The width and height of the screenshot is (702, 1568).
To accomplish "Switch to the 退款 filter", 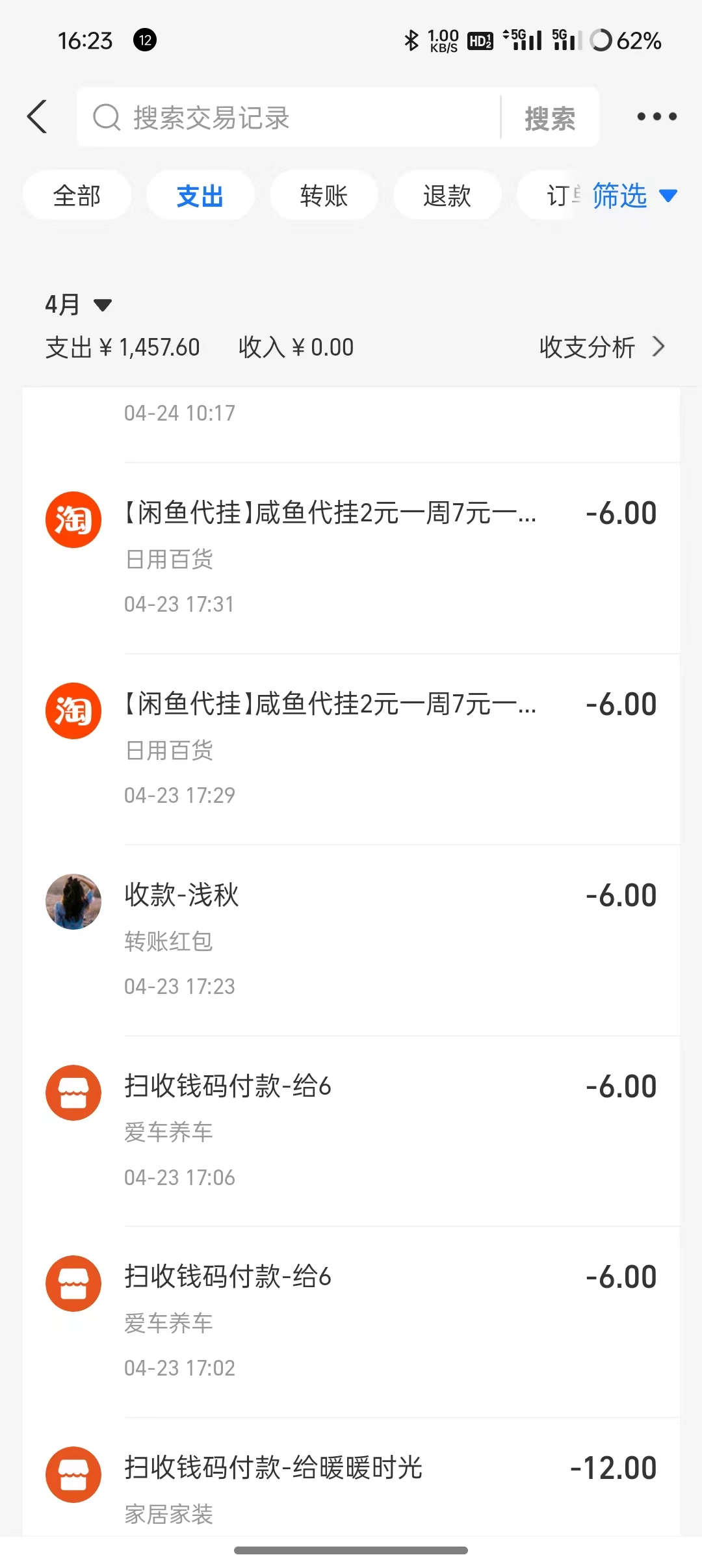I will pyautogui.click(x=447, y=196).
